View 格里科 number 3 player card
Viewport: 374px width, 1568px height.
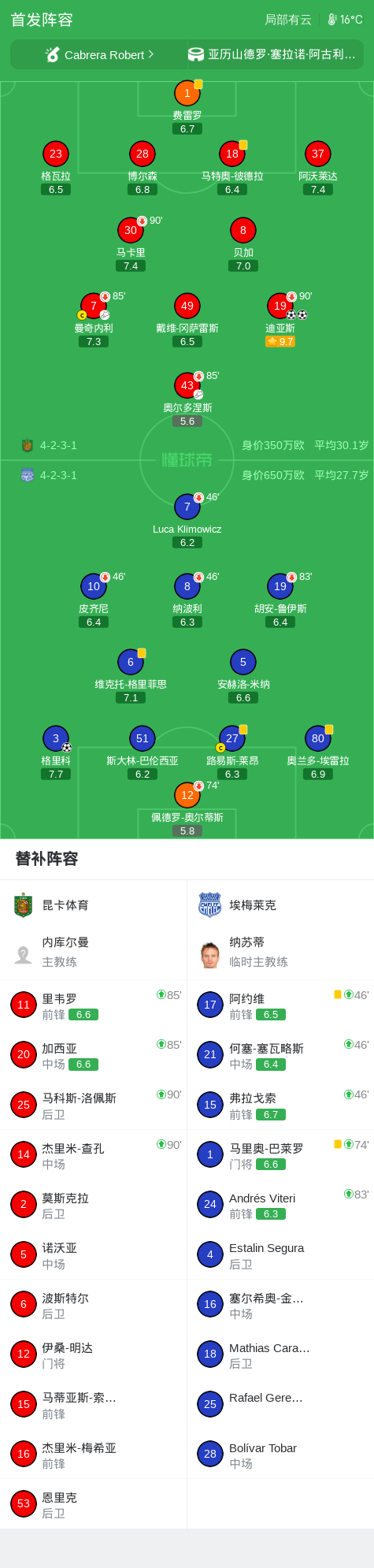point(56,752)
